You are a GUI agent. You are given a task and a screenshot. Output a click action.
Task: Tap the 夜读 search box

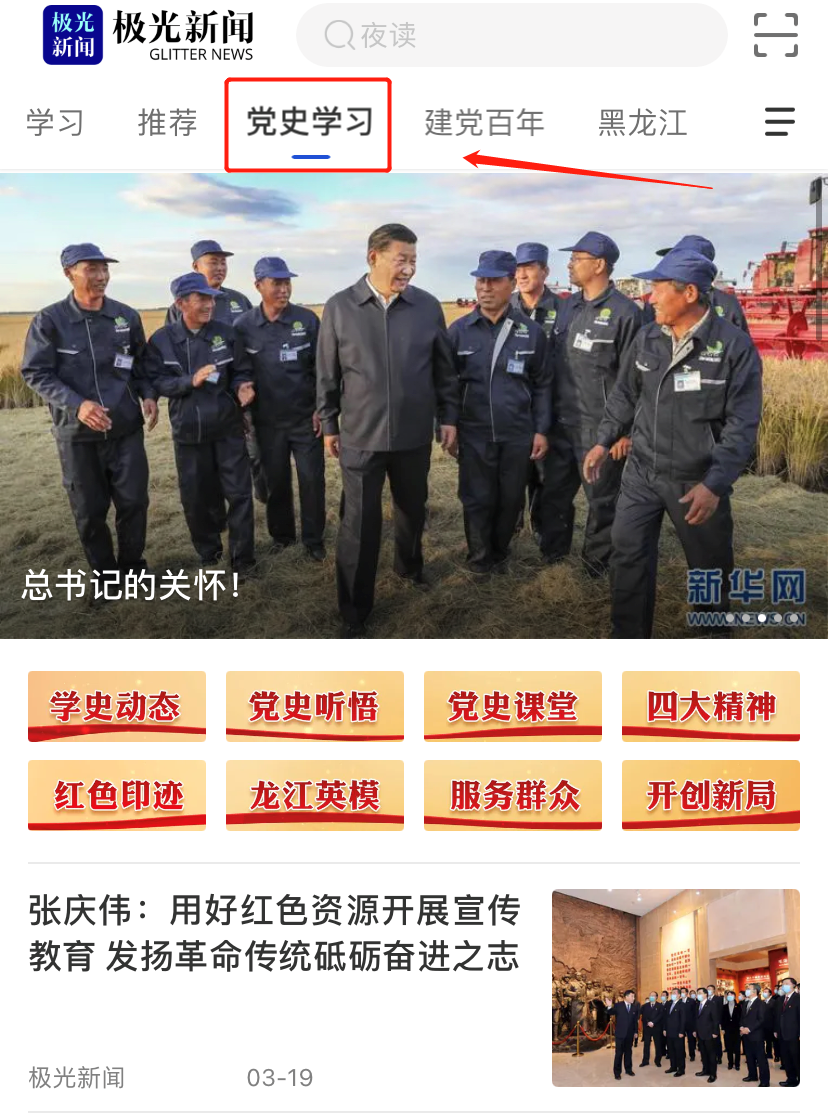coord(511,36)
